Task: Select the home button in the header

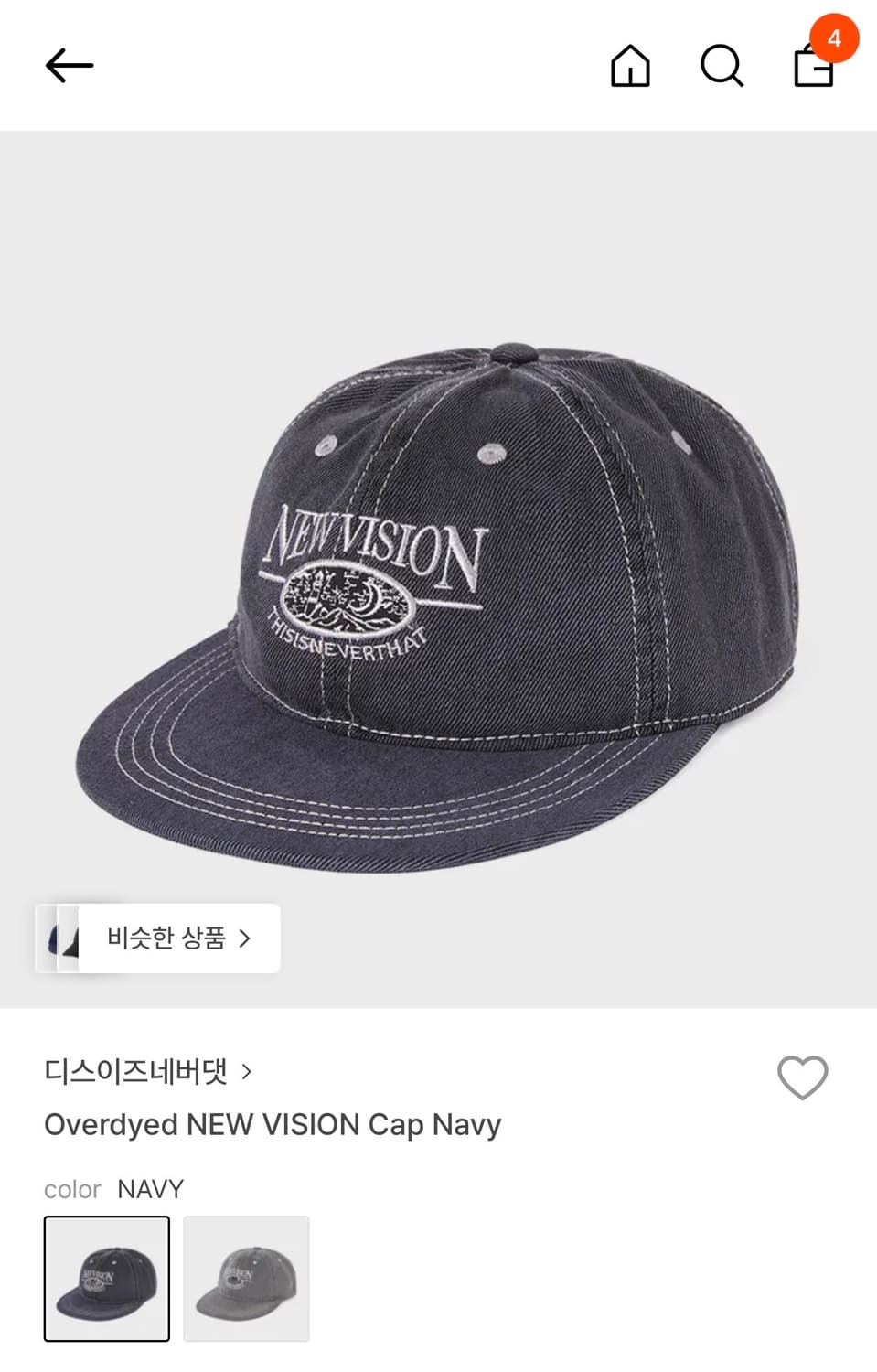Action: [x=631, y=66]
